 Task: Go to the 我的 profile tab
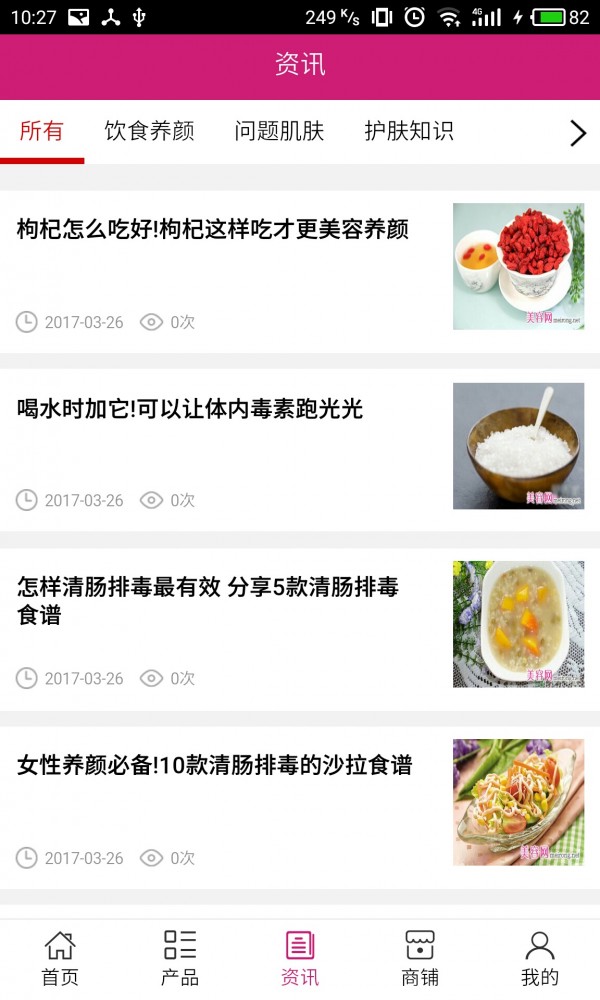(x=540, y=958)
